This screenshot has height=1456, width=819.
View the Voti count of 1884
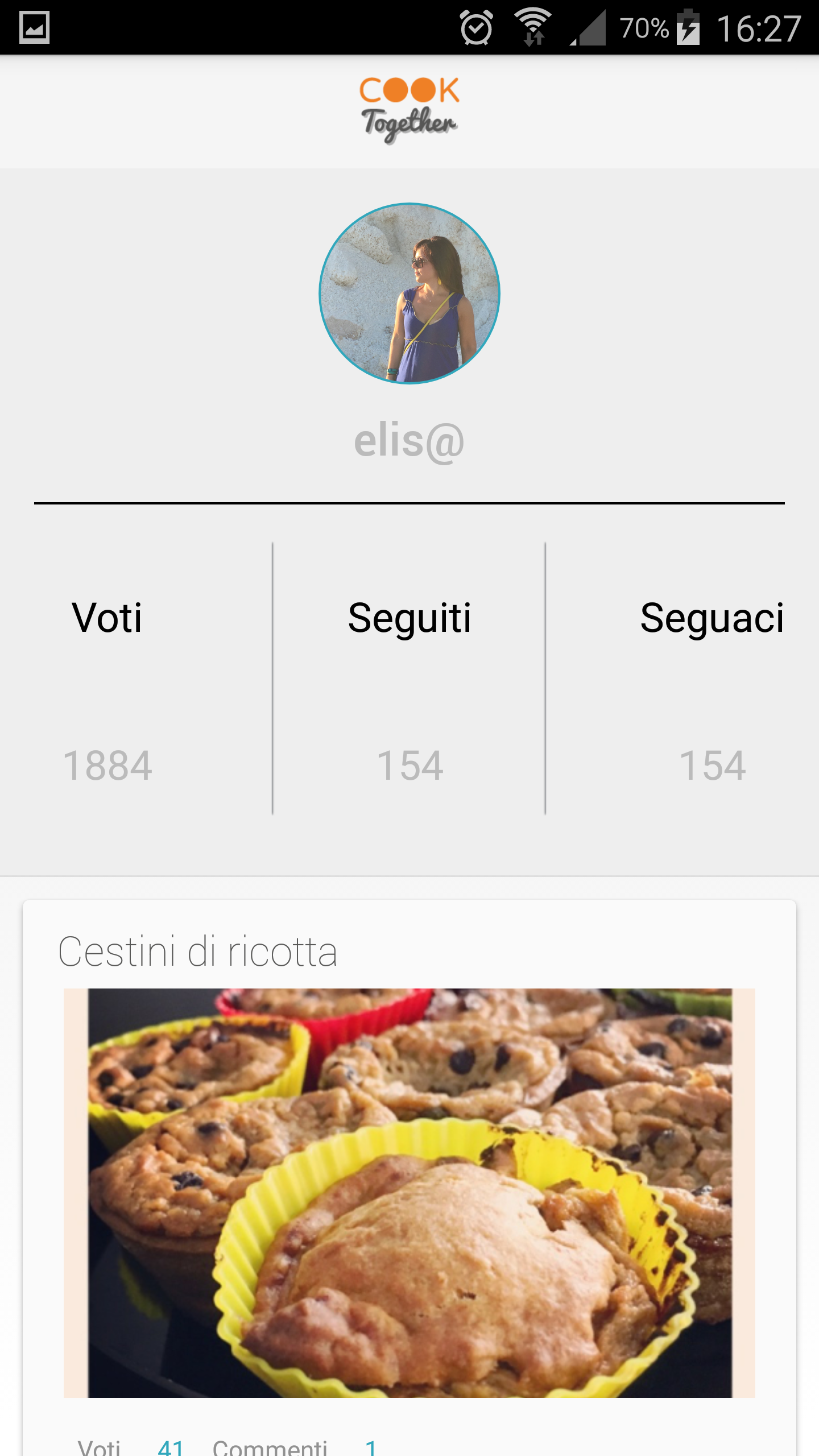tap(107, 765)
